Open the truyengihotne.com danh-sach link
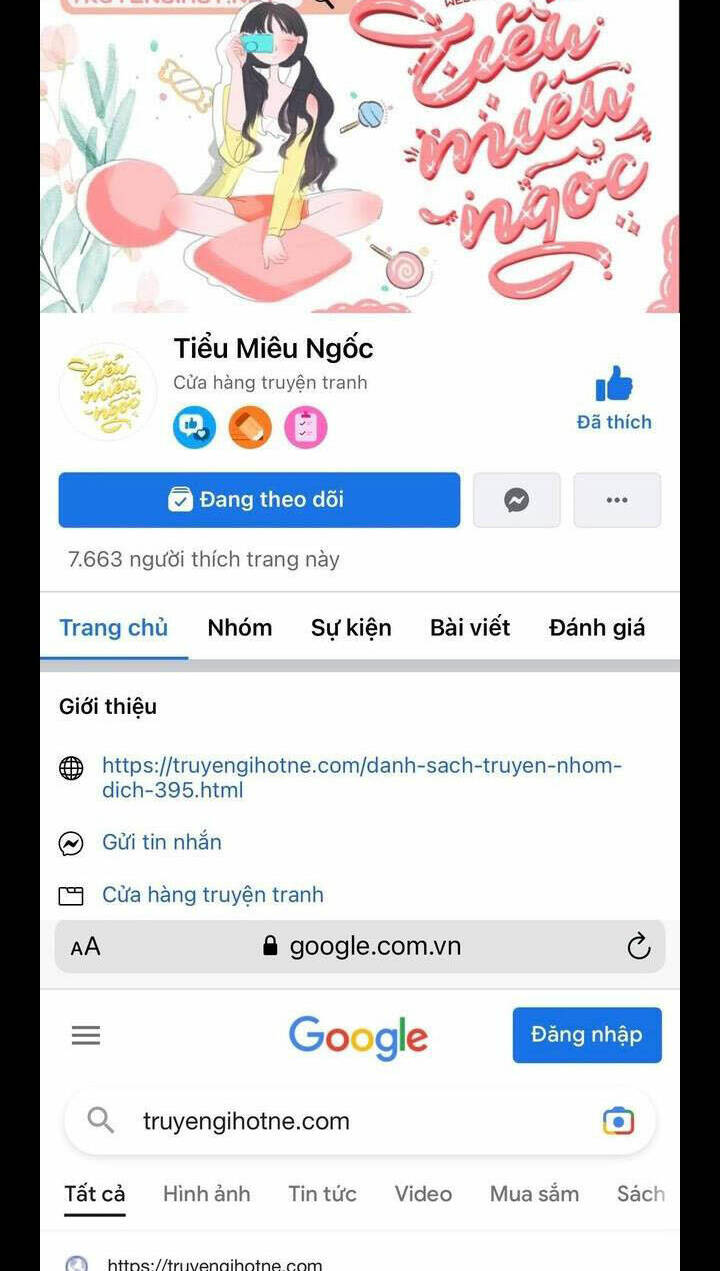Image resolution: width=720 pixels, height=1271 pixels. pos(360,777)
